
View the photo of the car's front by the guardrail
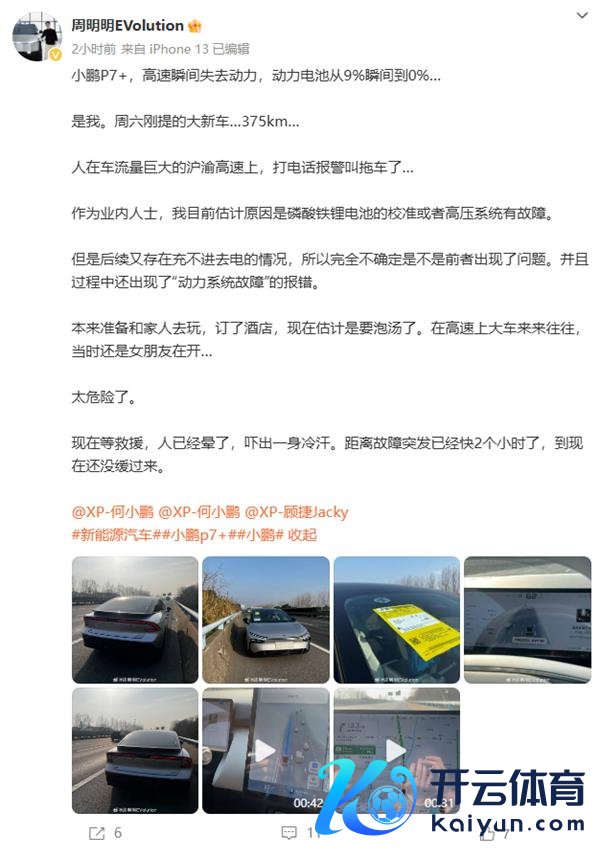pos(265,619)
